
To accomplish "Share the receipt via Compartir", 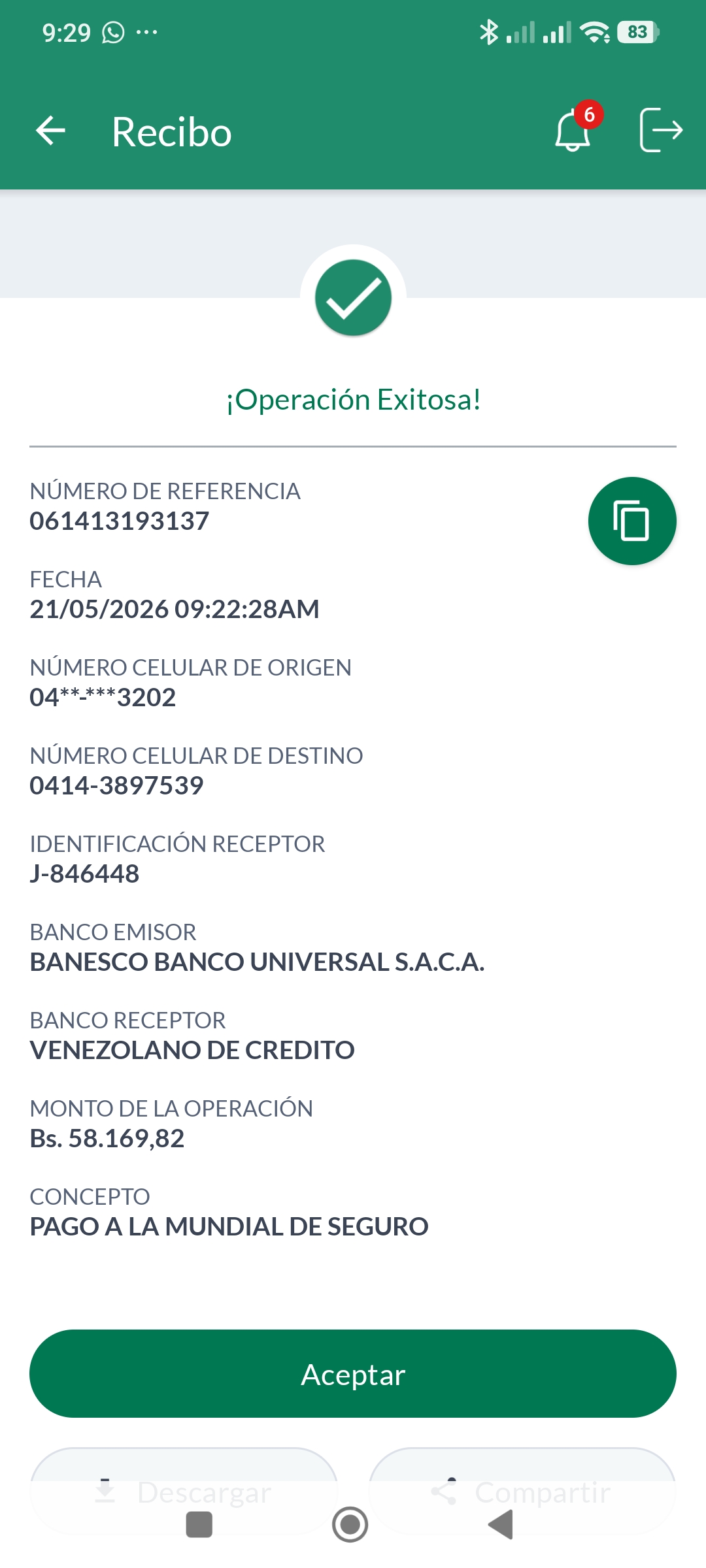I will tap(522, 1492).
